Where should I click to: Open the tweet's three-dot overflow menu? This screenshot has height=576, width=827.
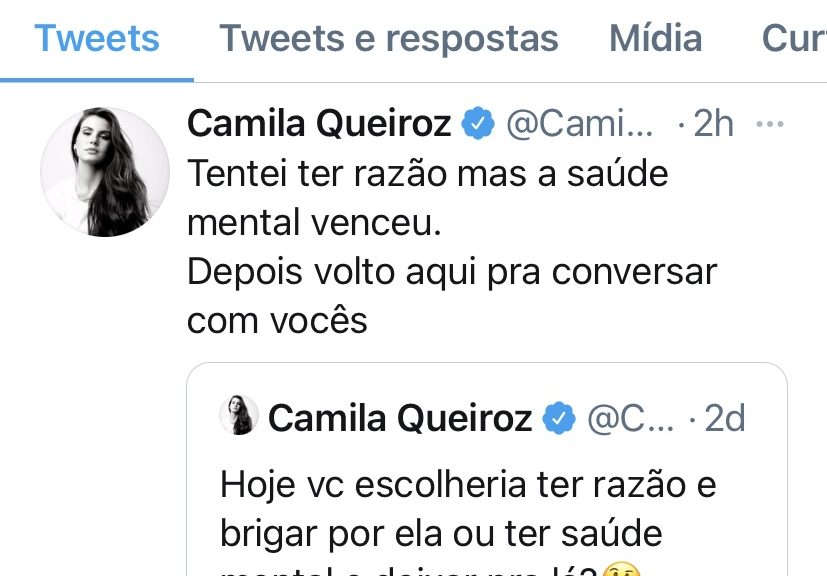coord(769,125)
